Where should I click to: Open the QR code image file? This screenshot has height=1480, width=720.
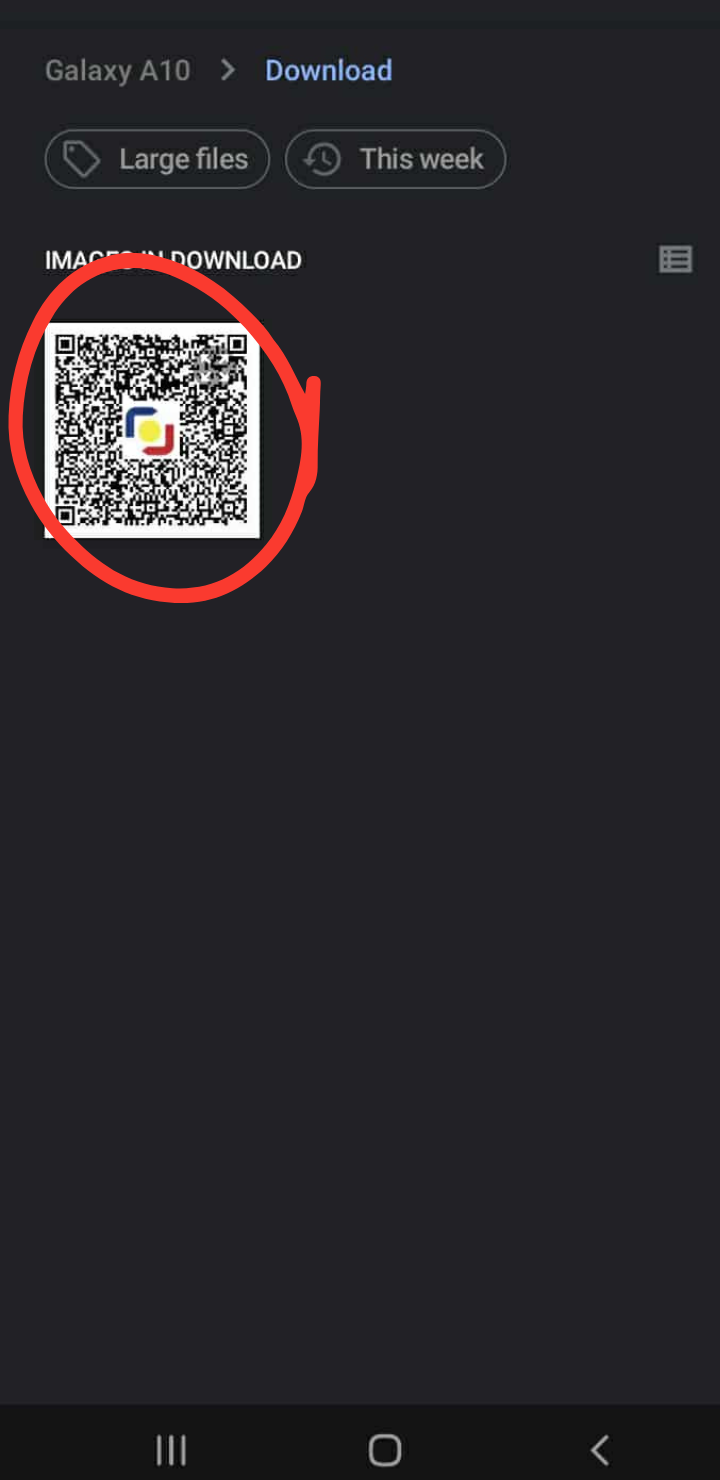point(152,430)
